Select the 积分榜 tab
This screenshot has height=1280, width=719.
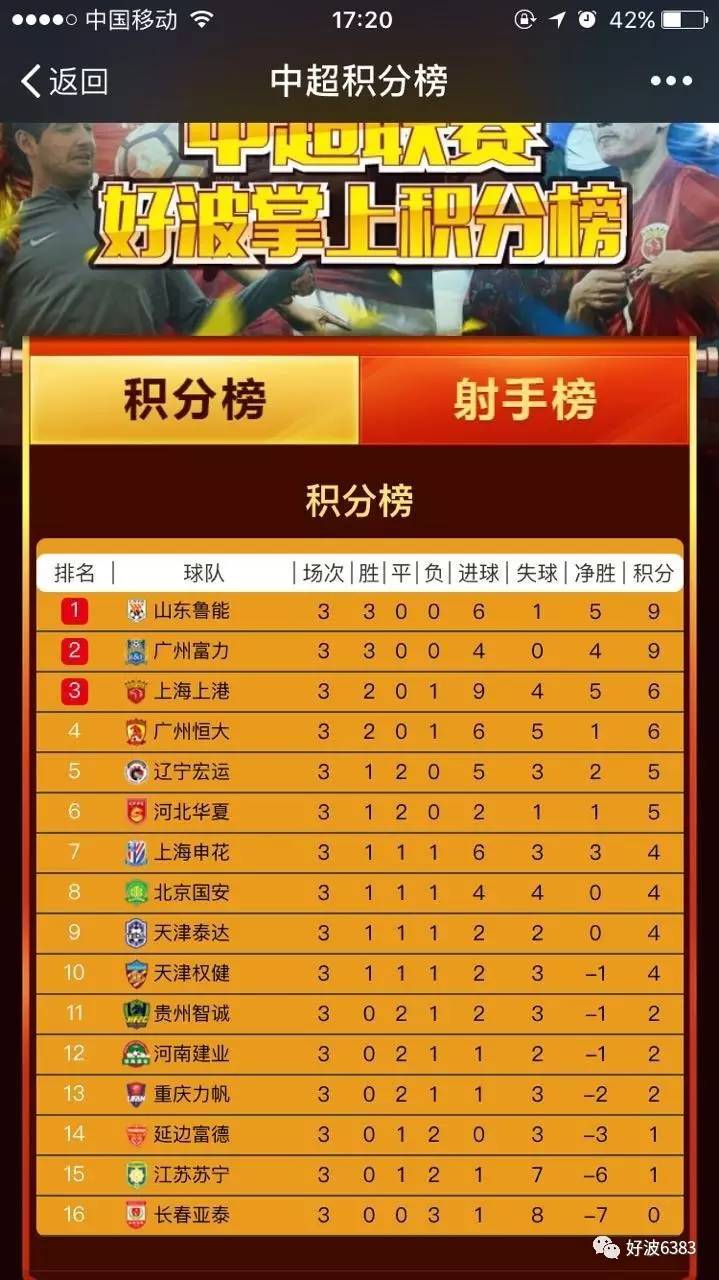click(x=194, y=400)
